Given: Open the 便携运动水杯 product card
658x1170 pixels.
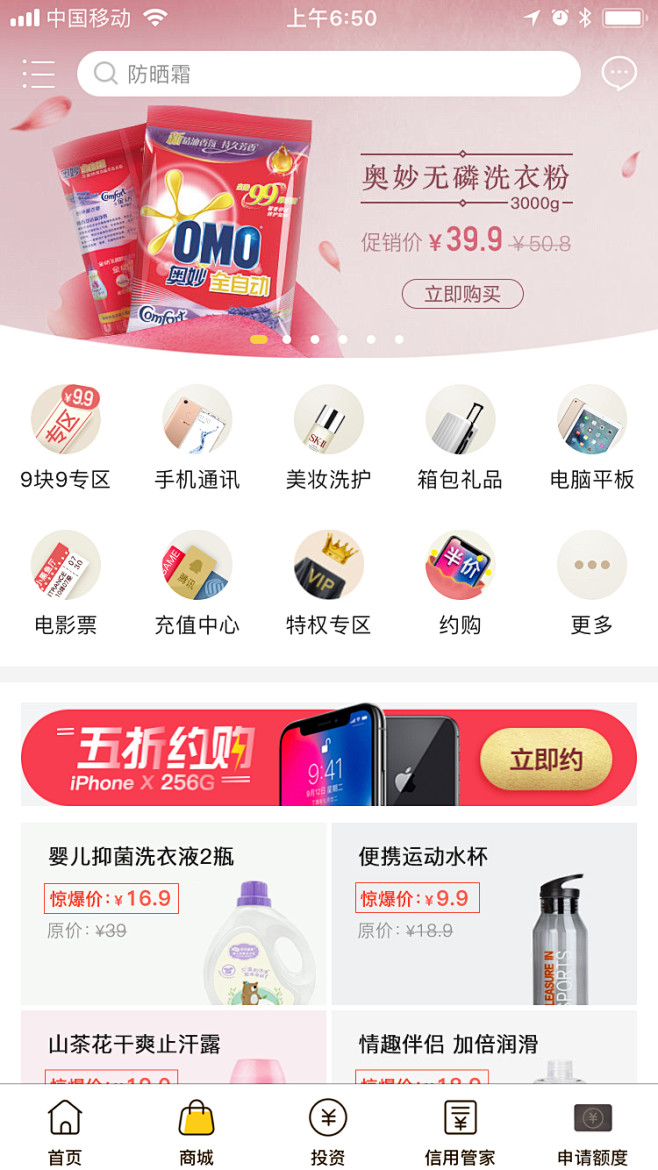Looking at the screenshot, I should (484, 913).
